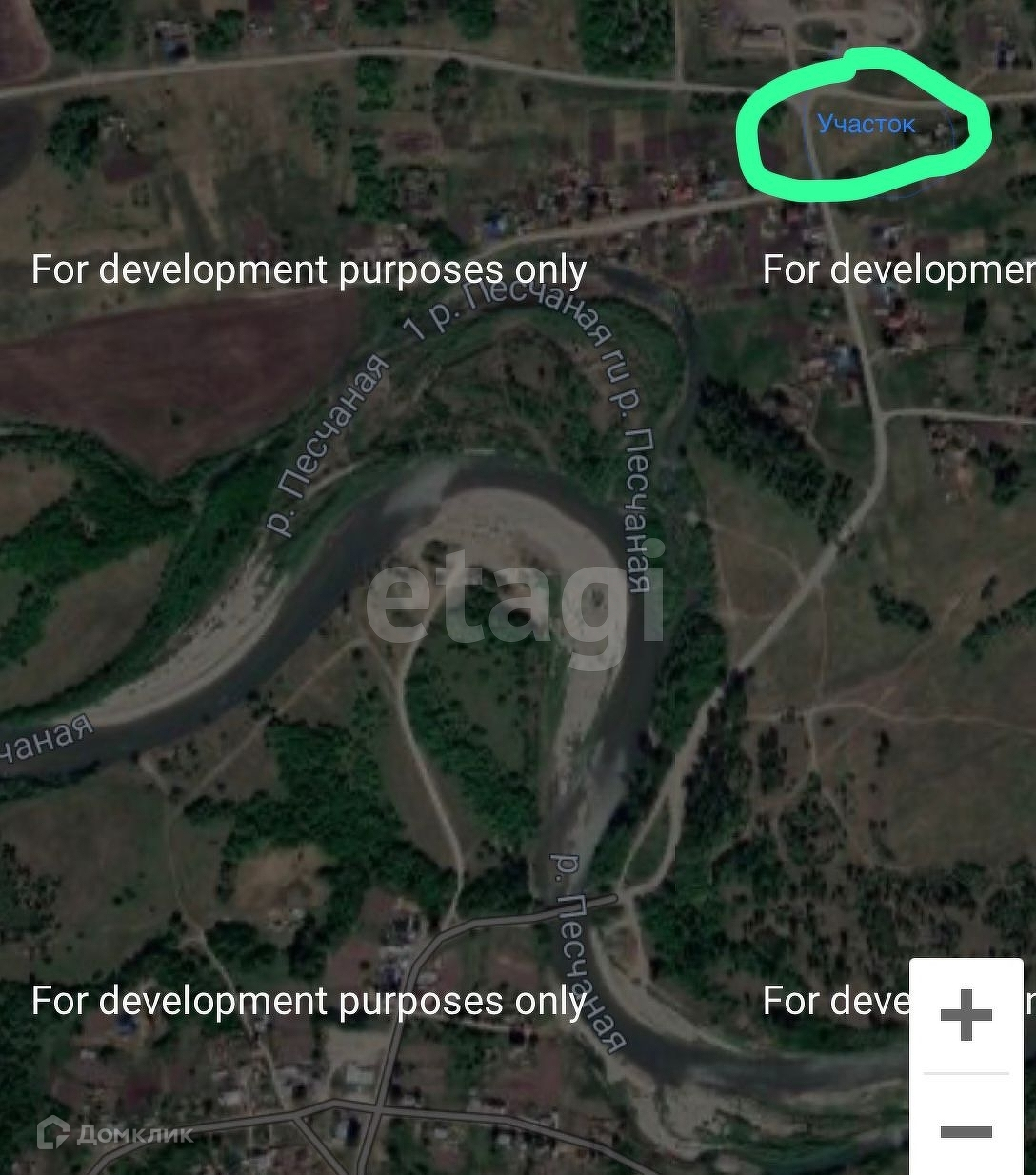This screenshot has width=1036, height=1175.
Task: Zoom out on the map
Action: click(966, 1130)
